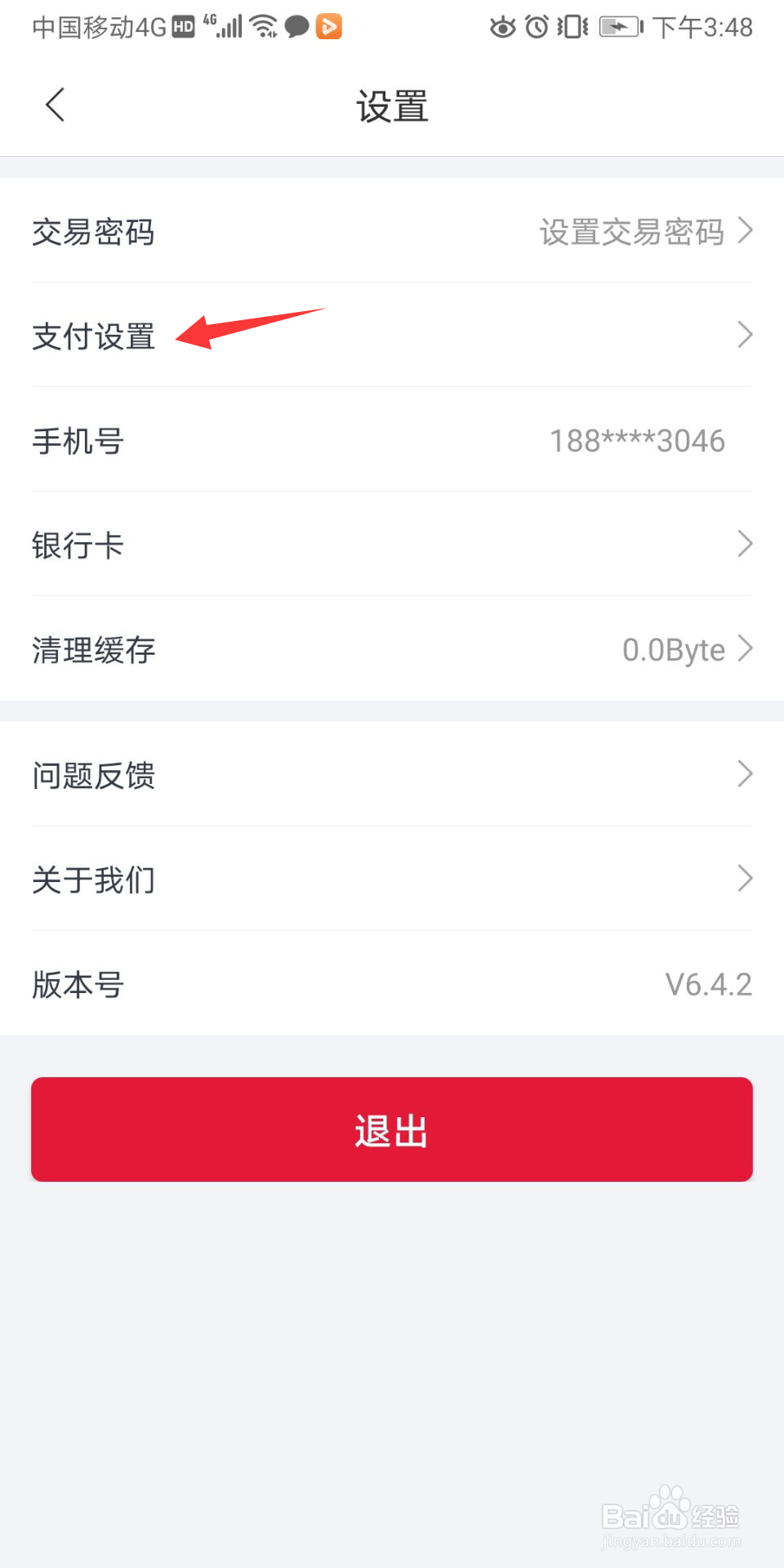This screenshot has width=784, height=1568.
Task: Go back from the 设置 page
Action: coord(55,105)
